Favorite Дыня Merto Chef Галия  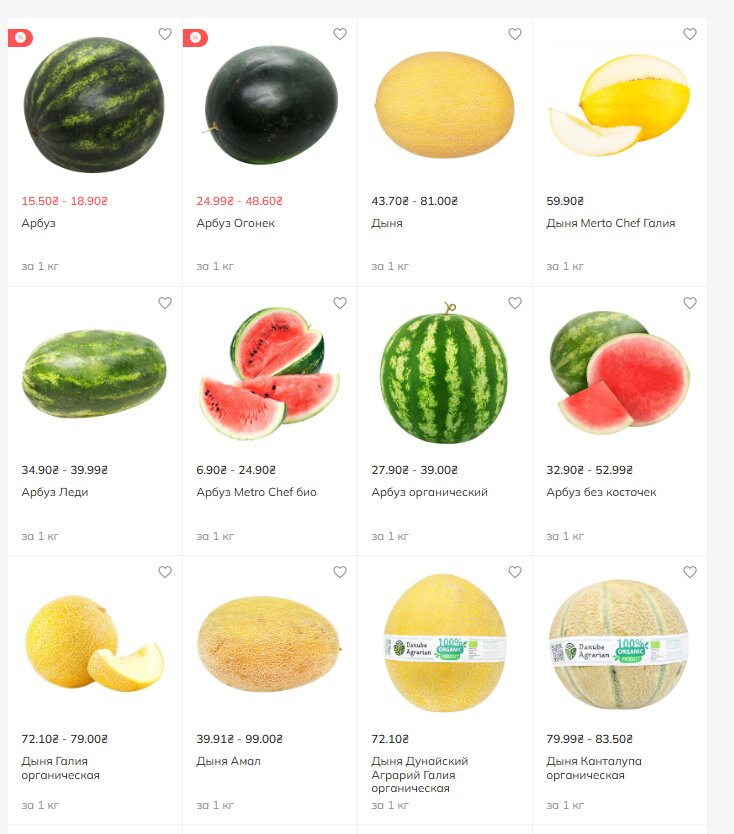[690, 34]
